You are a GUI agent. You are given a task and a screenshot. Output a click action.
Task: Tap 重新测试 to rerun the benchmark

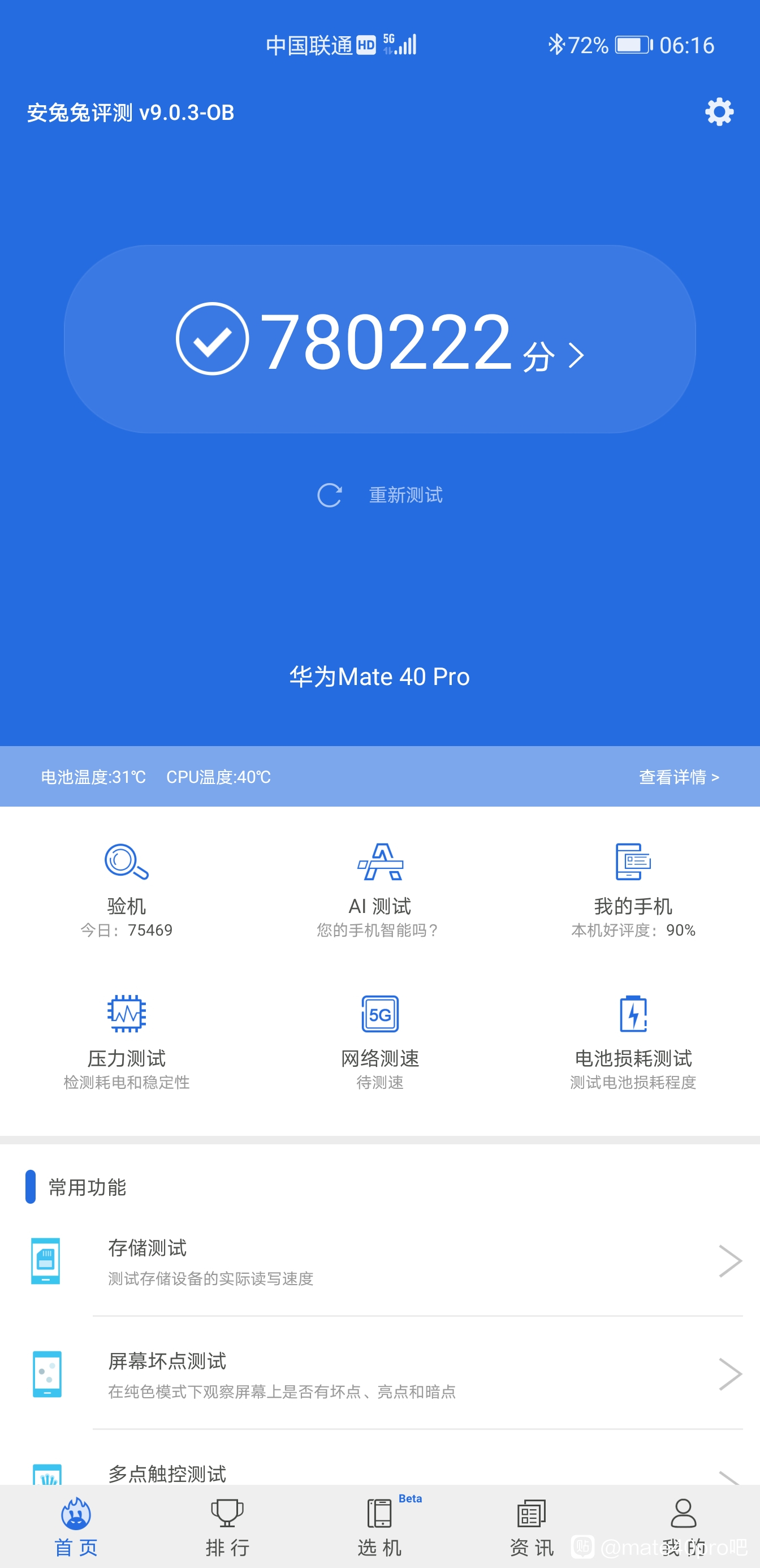379,495
